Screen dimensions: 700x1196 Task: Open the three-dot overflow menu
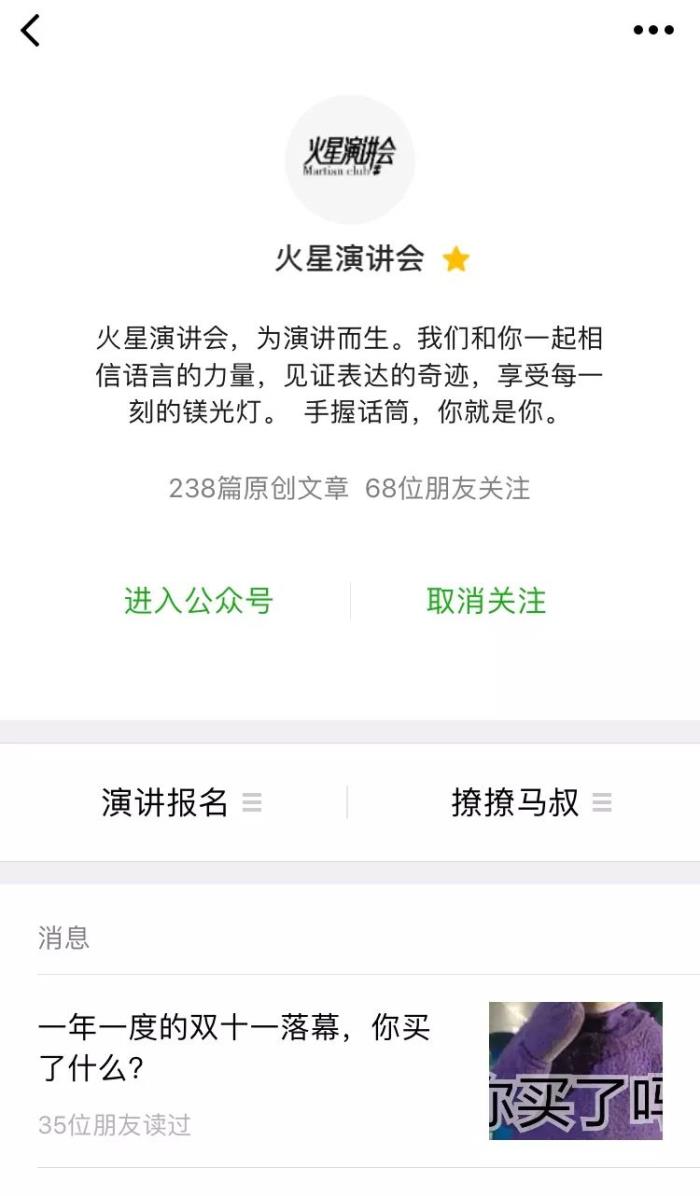point(653,31)
